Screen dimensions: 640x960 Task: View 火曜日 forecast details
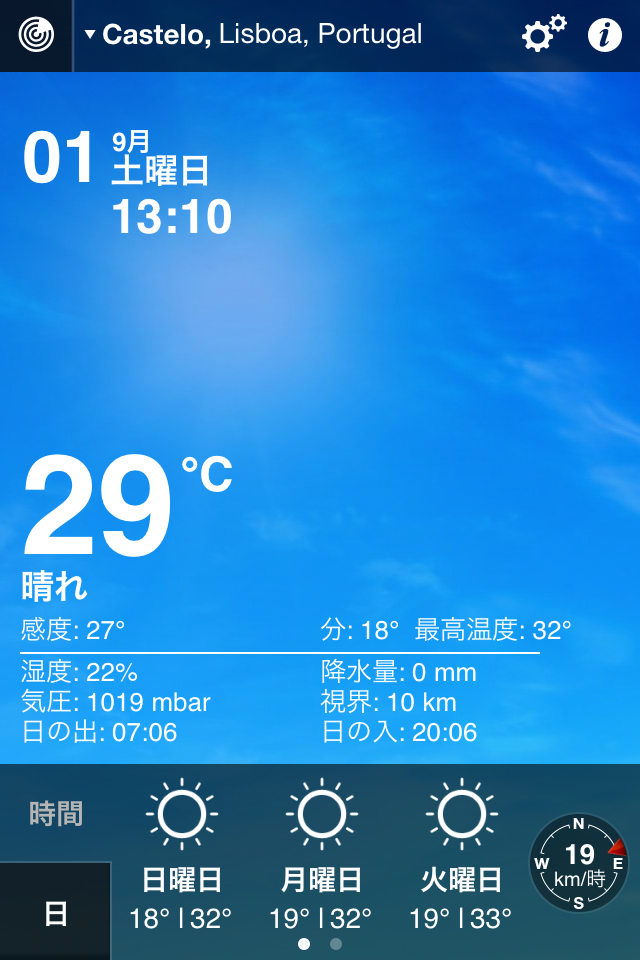point(461,855)
